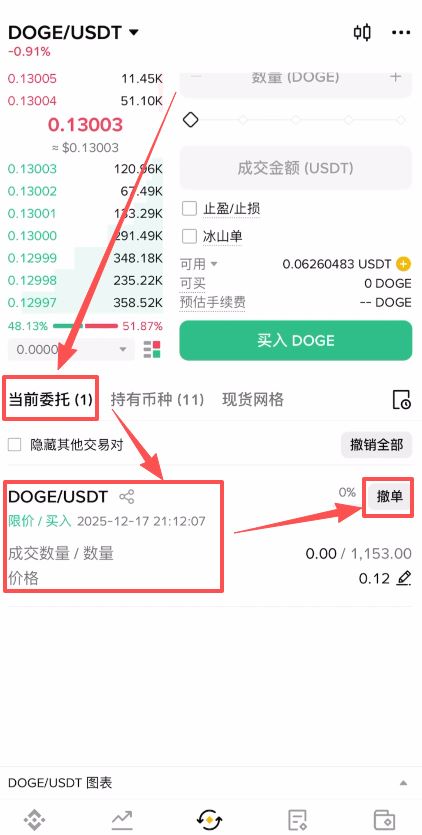Image resolution: width=422 pixels, height=835 pixels.
Task: Edit the 0.12 order price
Action: pos(404,578)
